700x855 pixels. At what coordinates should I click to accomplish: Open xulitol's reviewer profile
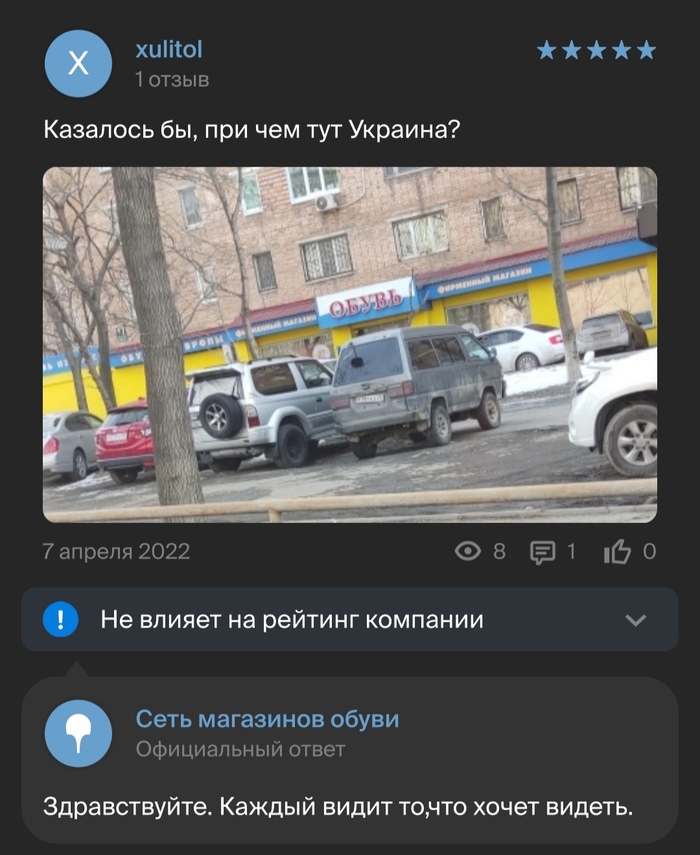point(168,49)
